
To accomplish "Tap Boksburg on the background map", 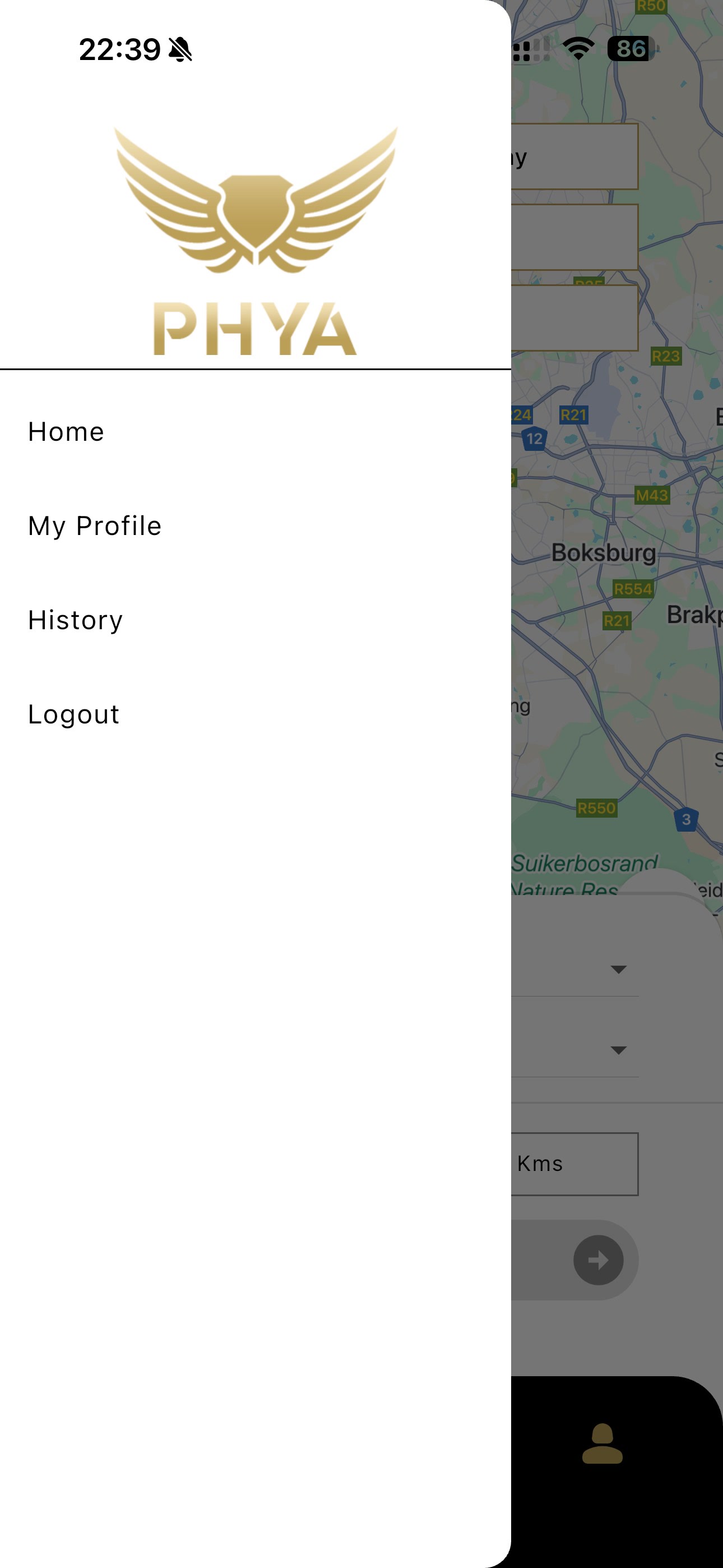I will click(x=604, y=554).
